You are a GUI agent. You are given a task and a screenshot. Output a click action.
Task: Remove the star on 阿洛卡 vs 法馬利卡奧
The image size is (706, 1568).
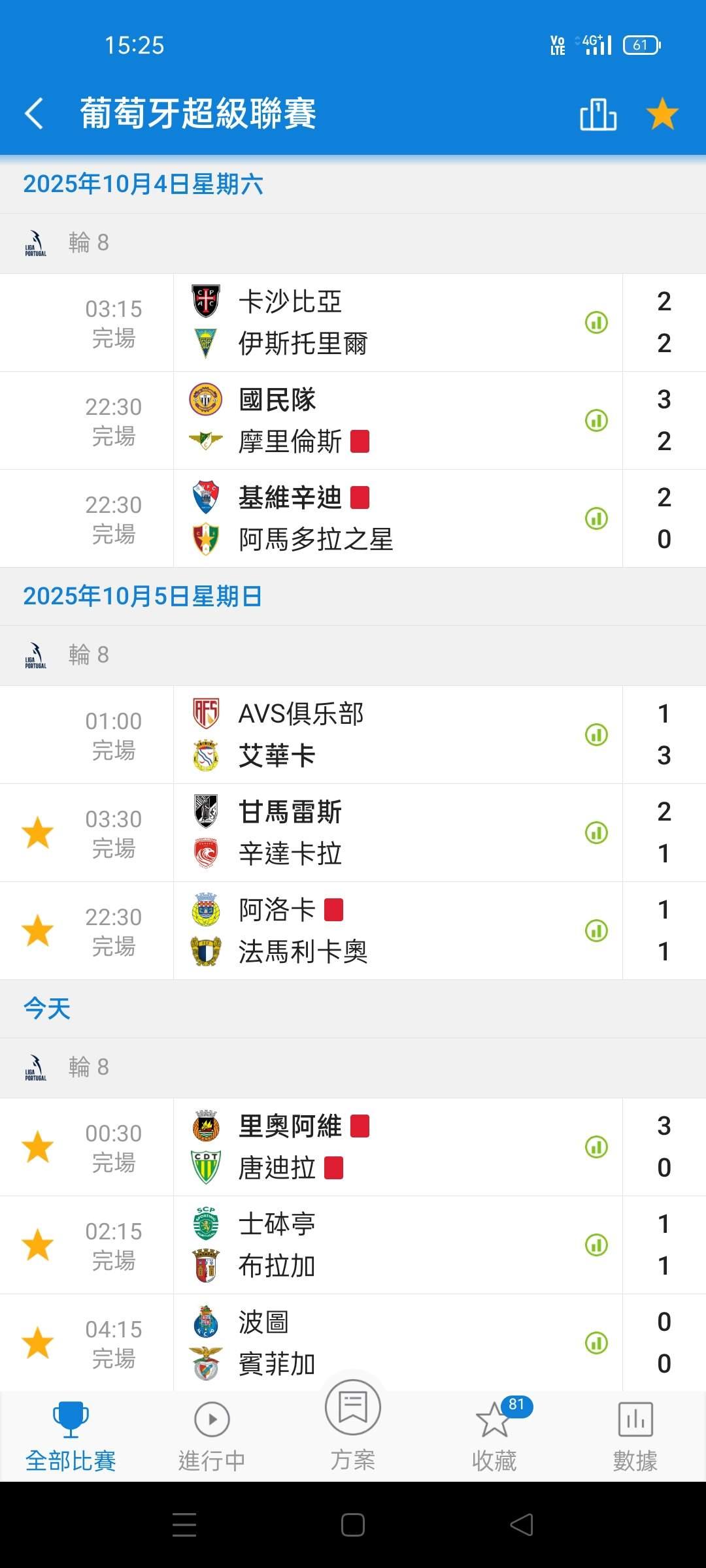(x=38, y=931)
